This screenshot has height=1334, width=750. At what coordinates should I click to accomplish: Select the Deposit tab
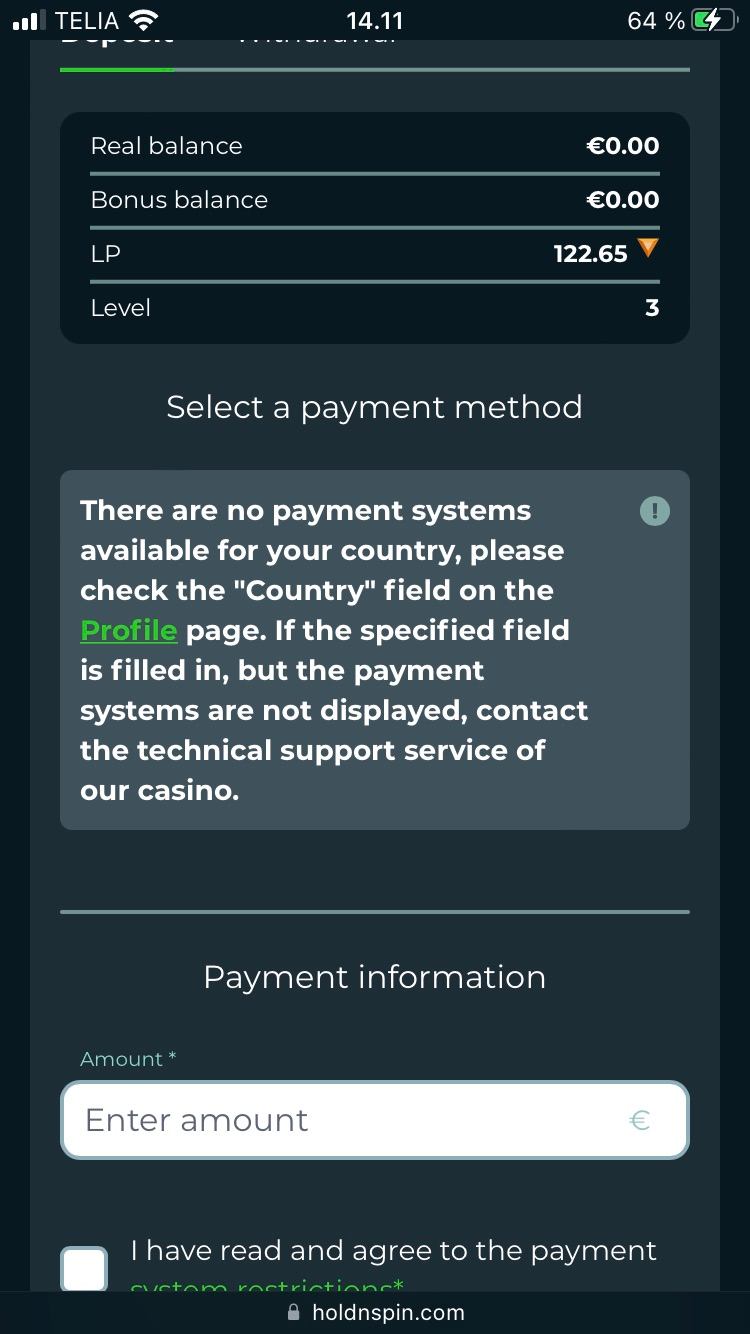[x=117, y=43]
